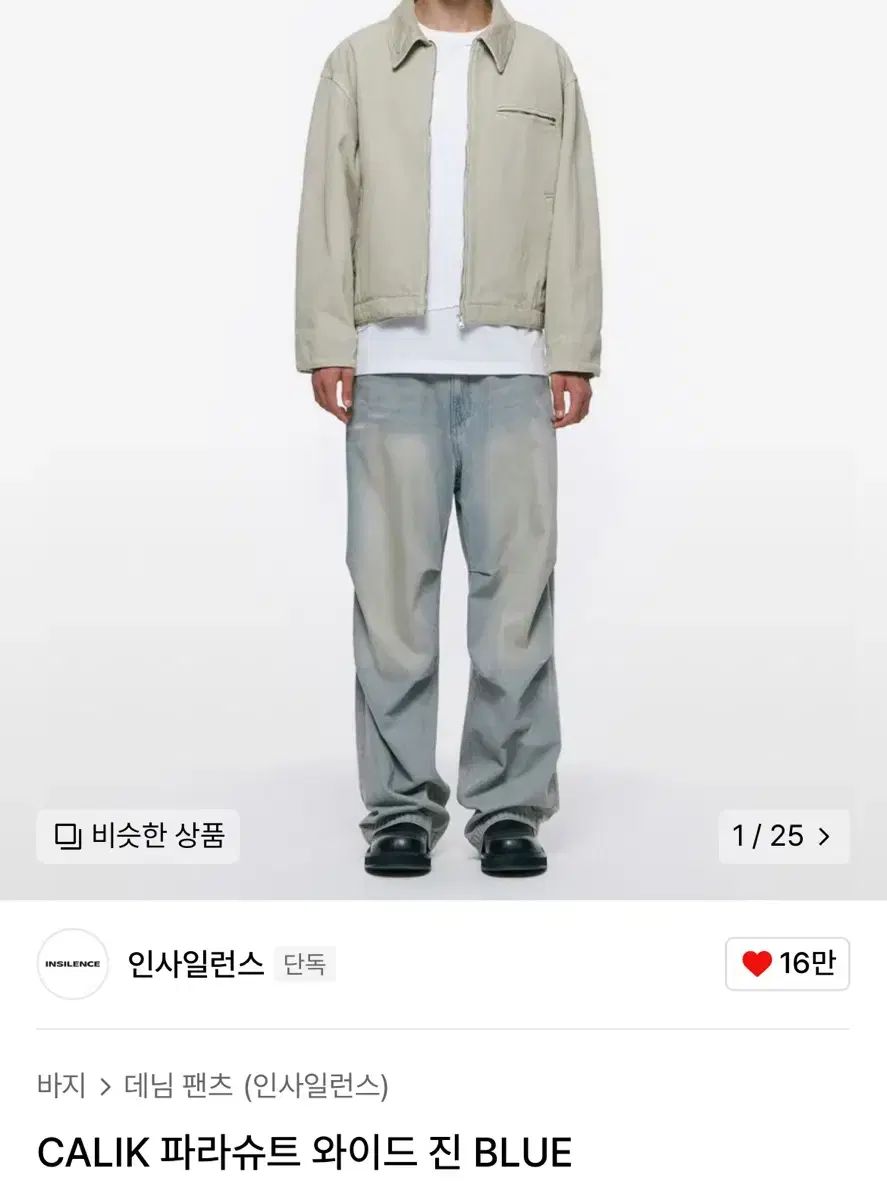
Task: Open the 바지 category
Action: point(62,1085)
